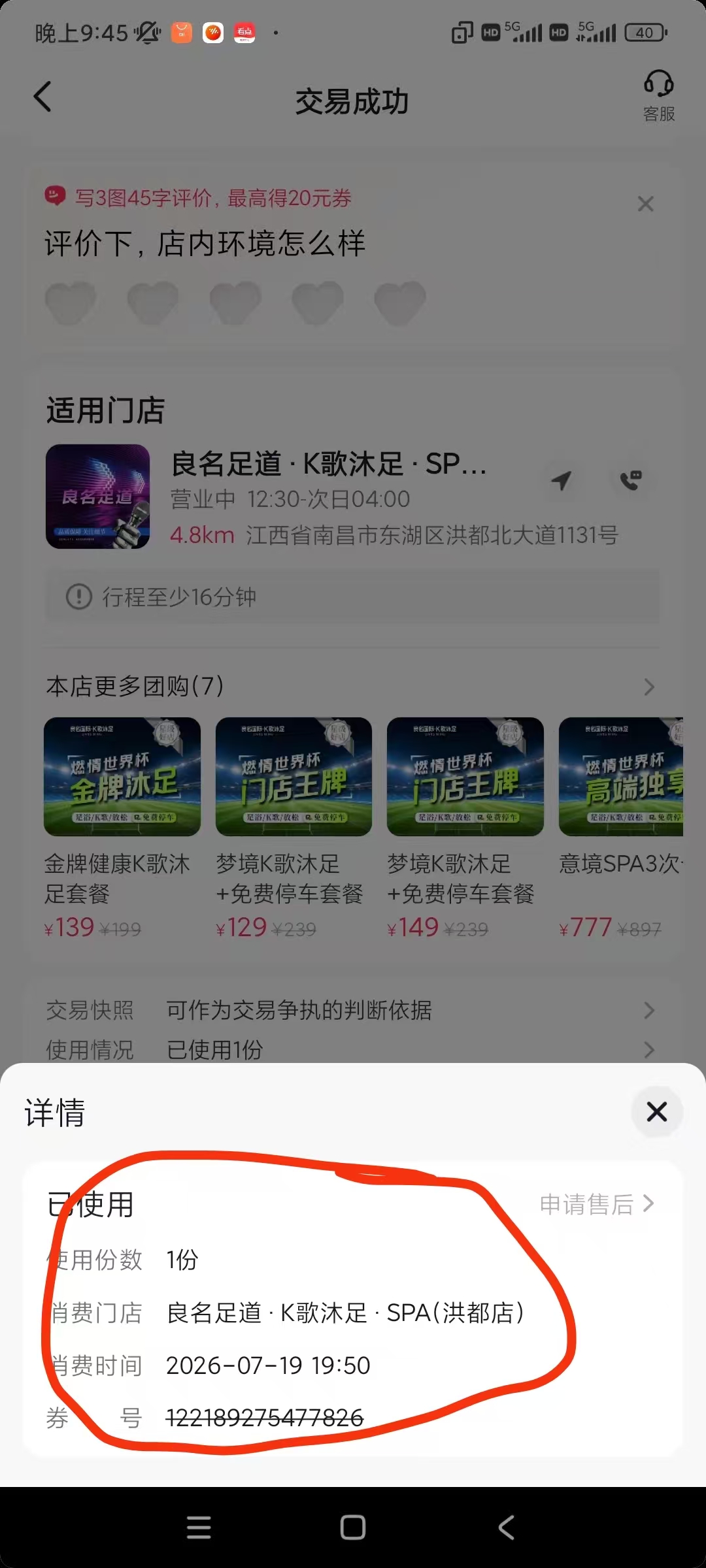Call the 良名足道 store
Image resolution: width=706 pixels, height=1568 pixels.
pyautogui.click(x=630, y=480)
